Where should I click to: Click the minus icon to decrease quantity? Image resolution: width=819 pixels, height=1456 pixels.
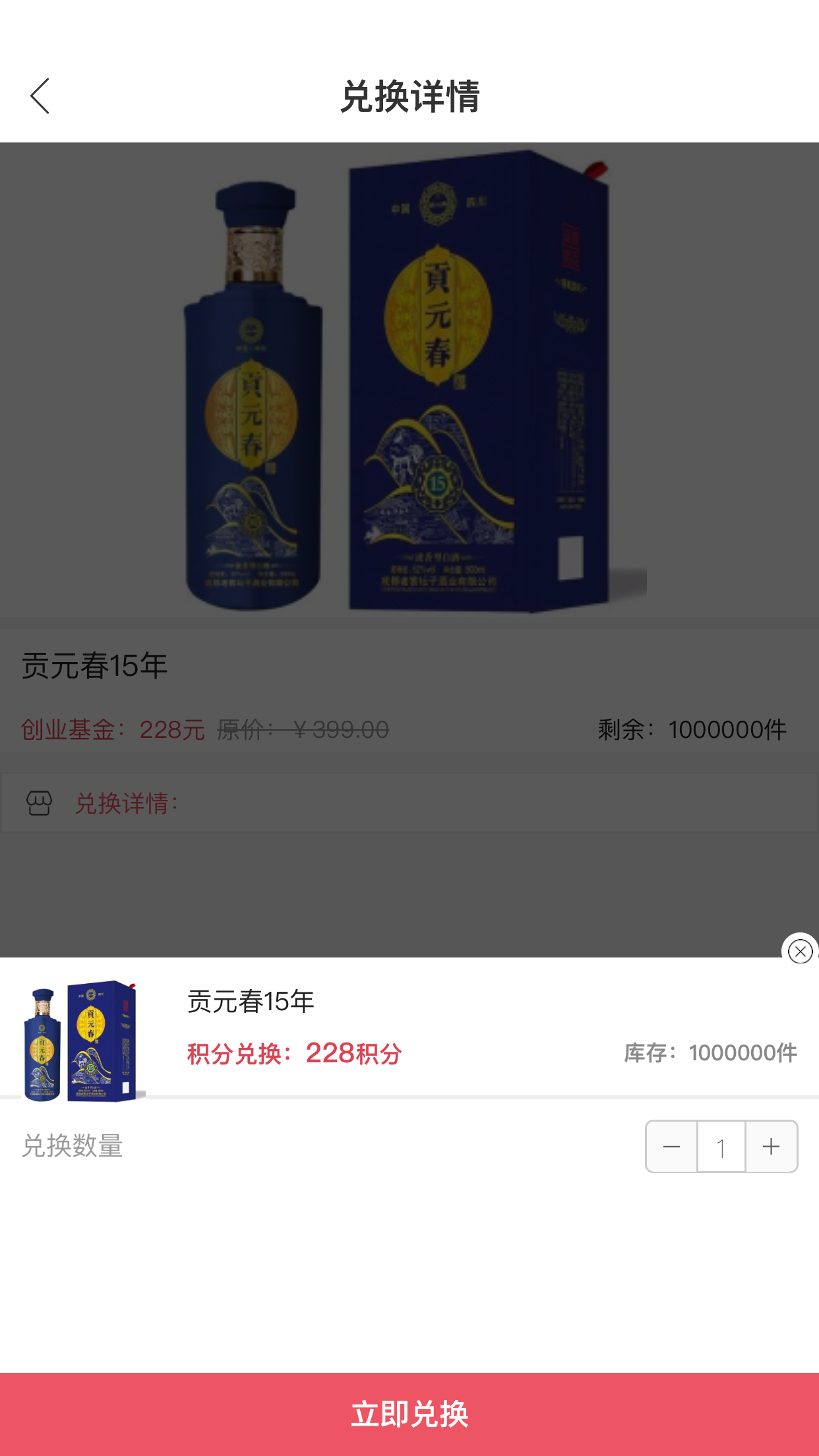(671, 1146)
